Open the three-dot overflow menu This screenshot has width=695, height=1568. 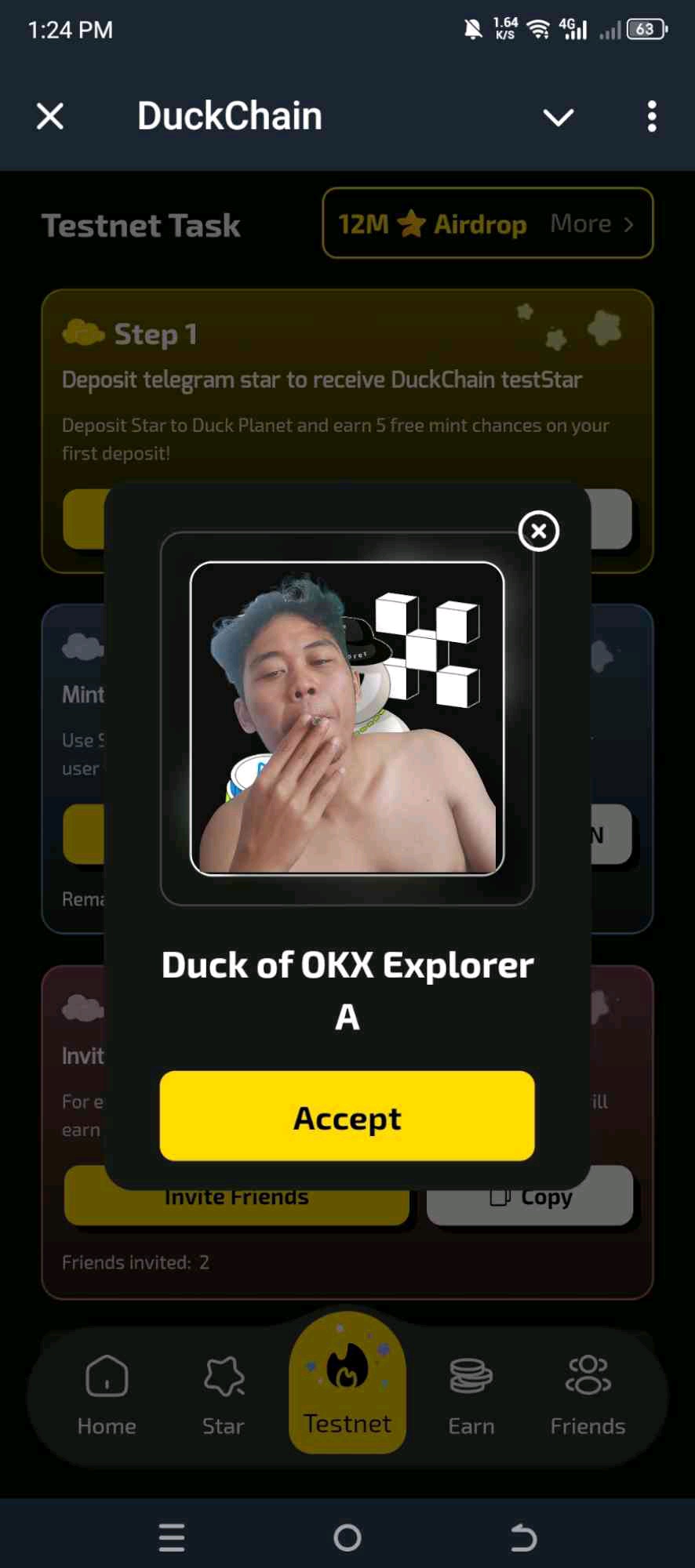tap(651, 117)
